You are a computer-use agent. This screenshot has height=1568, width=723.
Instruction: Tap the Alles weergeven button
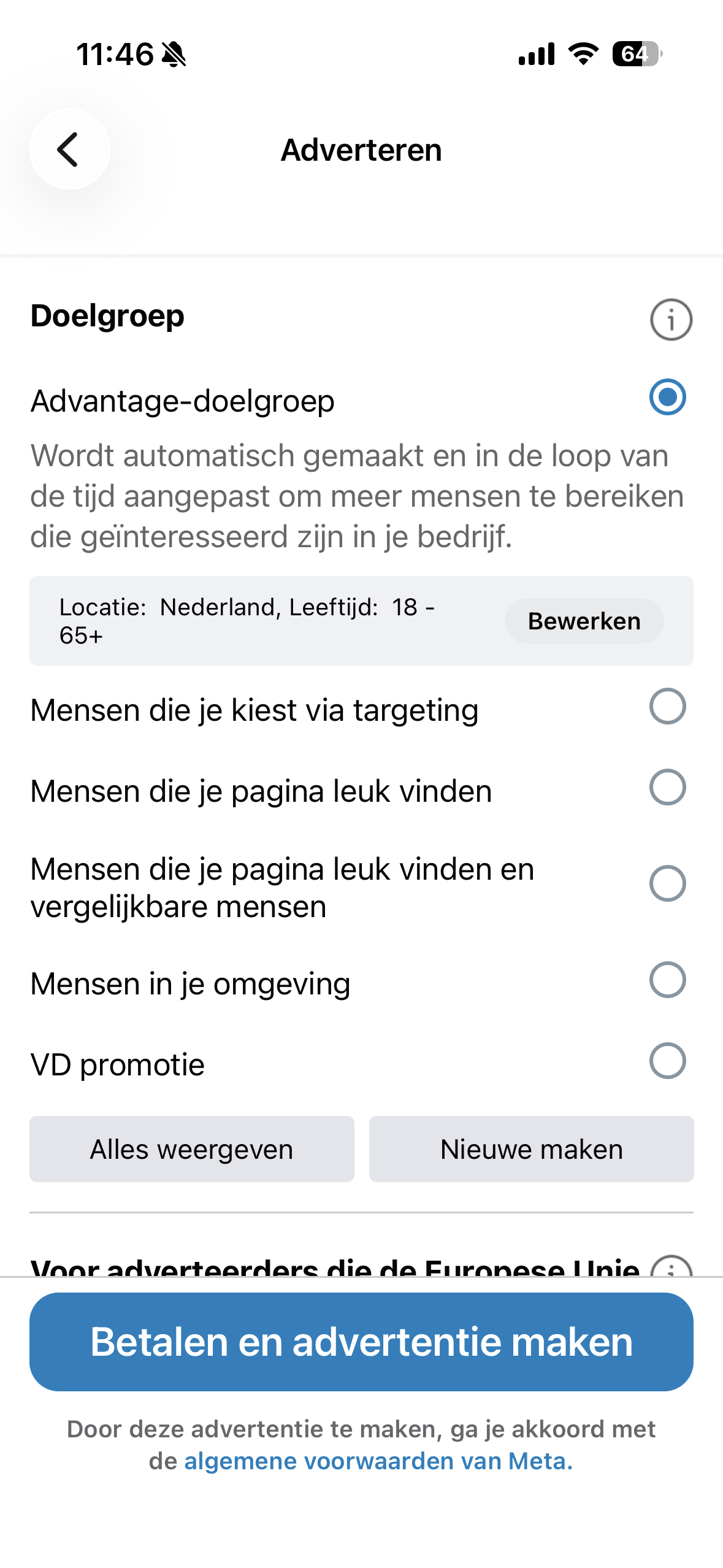(191, 1149)
